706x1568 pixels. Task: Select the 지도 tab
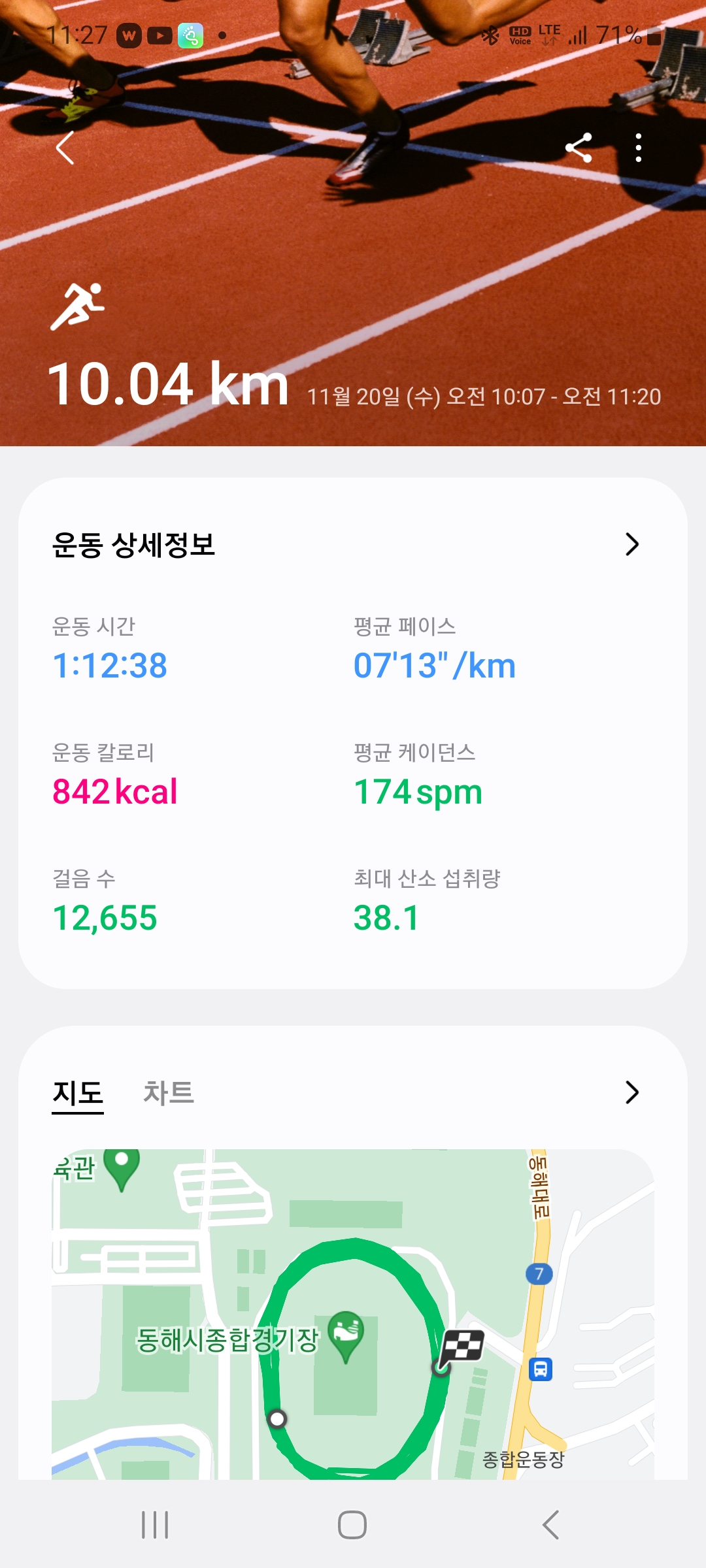coord(78,1092)
